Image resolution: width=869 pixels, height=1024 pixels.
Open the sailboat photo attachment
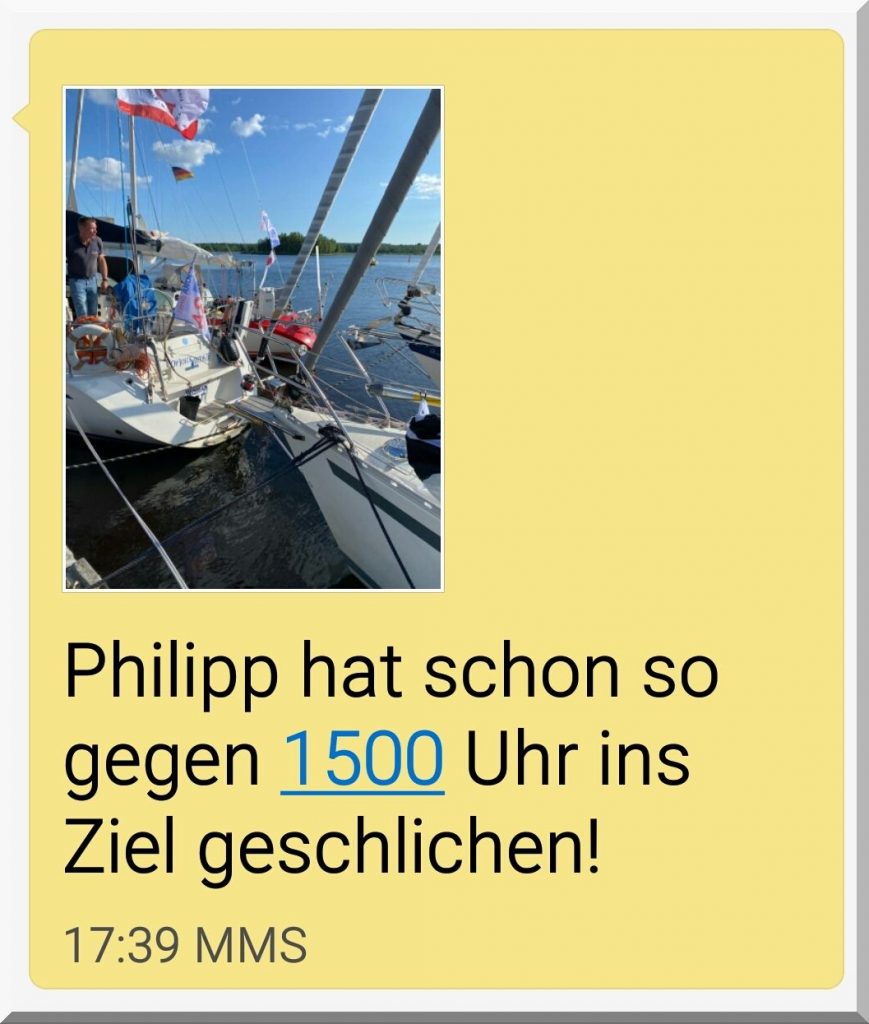coord(253,339)
